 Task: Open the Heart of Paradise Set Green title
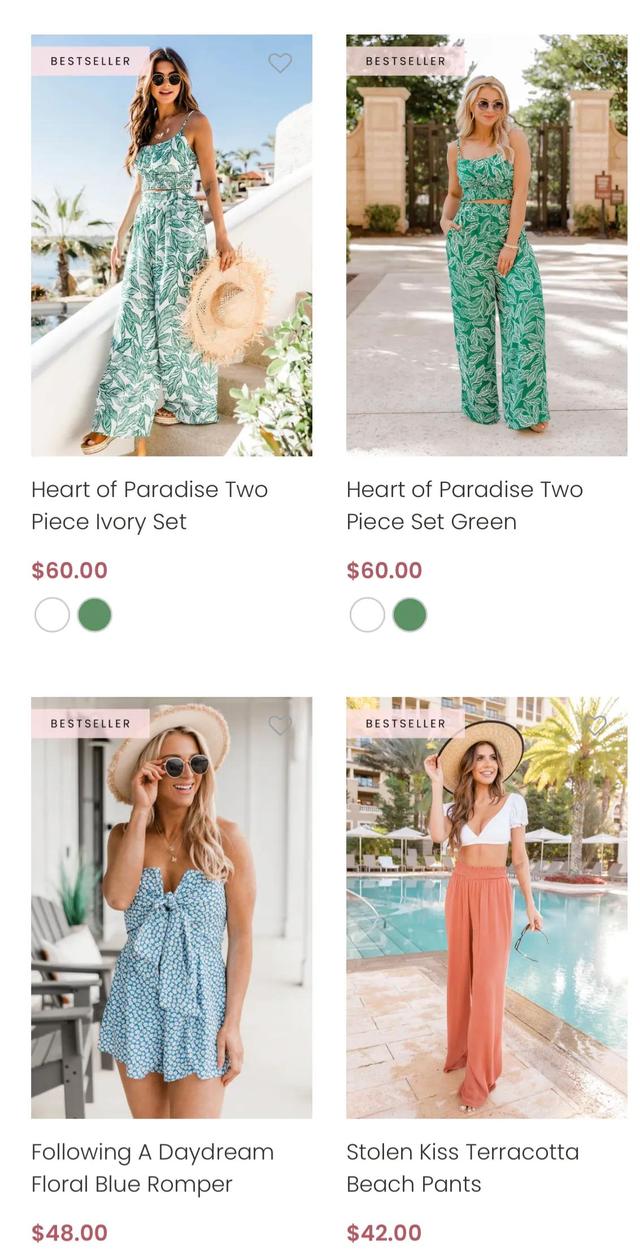[464, 505]
